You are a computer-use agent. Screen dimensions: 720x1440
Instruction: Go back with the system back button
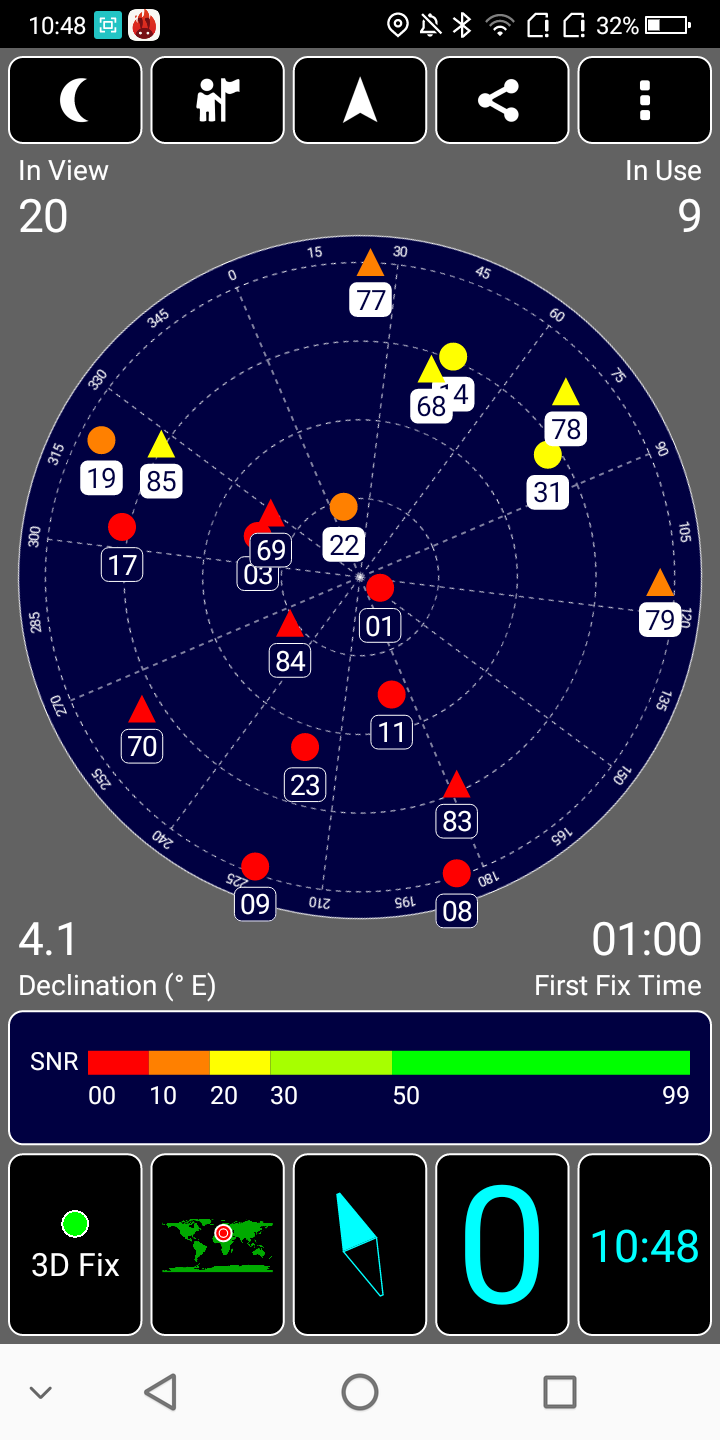[160, 1392]
